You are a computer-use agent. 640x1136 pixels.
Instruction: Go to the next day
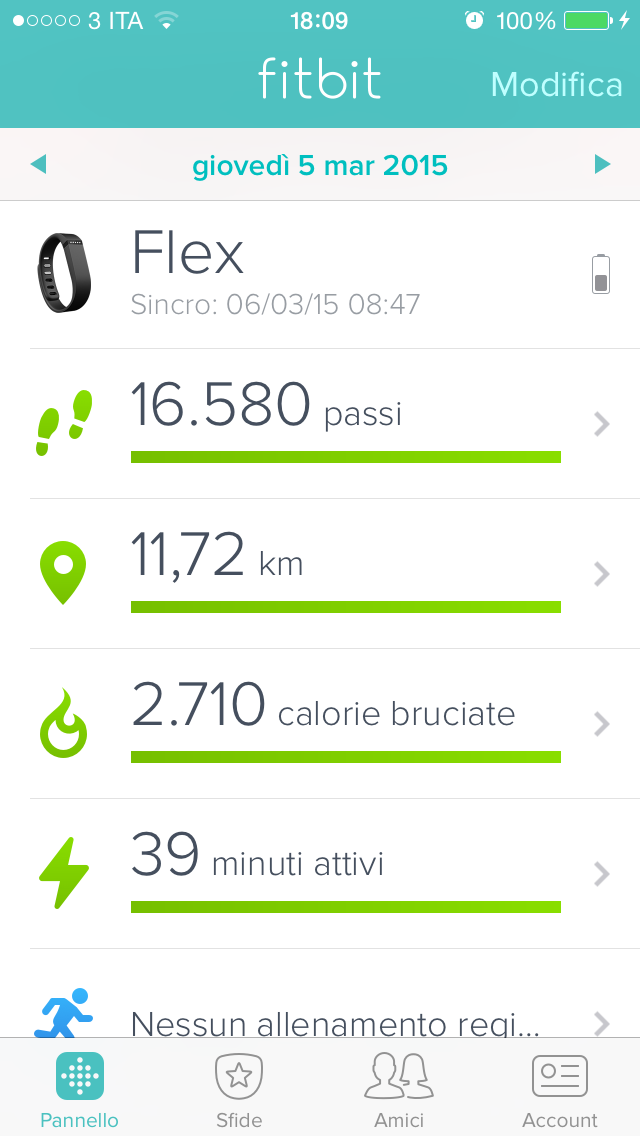tap(602, 164)
